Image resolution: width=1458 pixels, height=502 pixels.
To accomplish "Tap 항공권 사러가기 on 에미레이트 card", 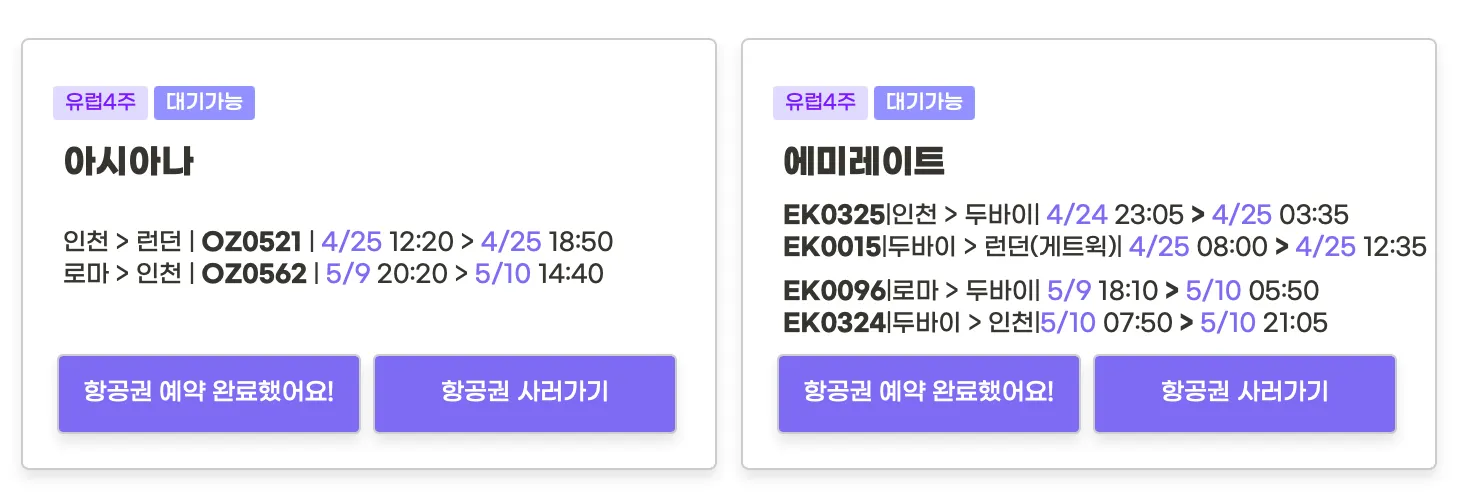I will [x=1245, y=393].
